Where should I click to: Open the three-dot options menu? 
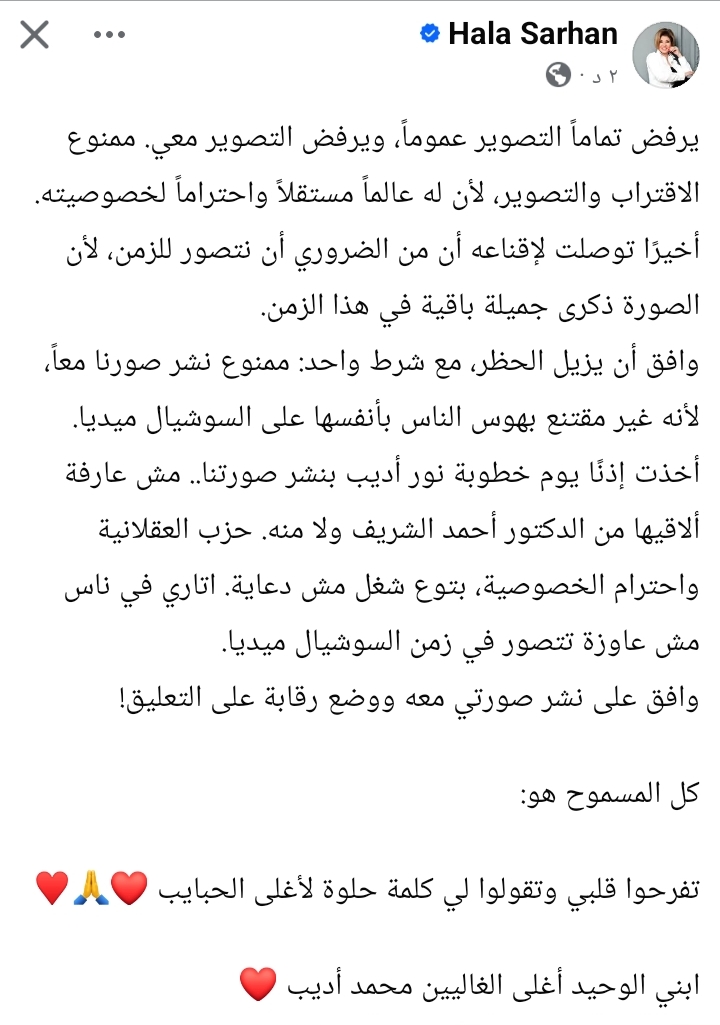coord(110,35)
